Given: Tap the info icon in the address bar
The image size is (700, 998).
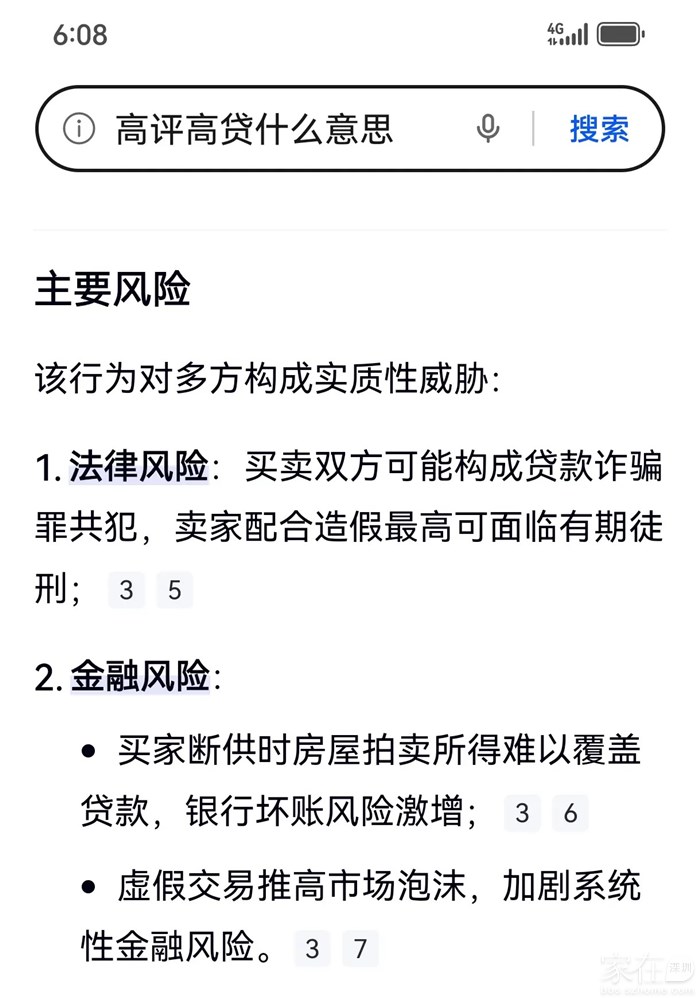Looking at the screenshot, I should coord(79,128).
